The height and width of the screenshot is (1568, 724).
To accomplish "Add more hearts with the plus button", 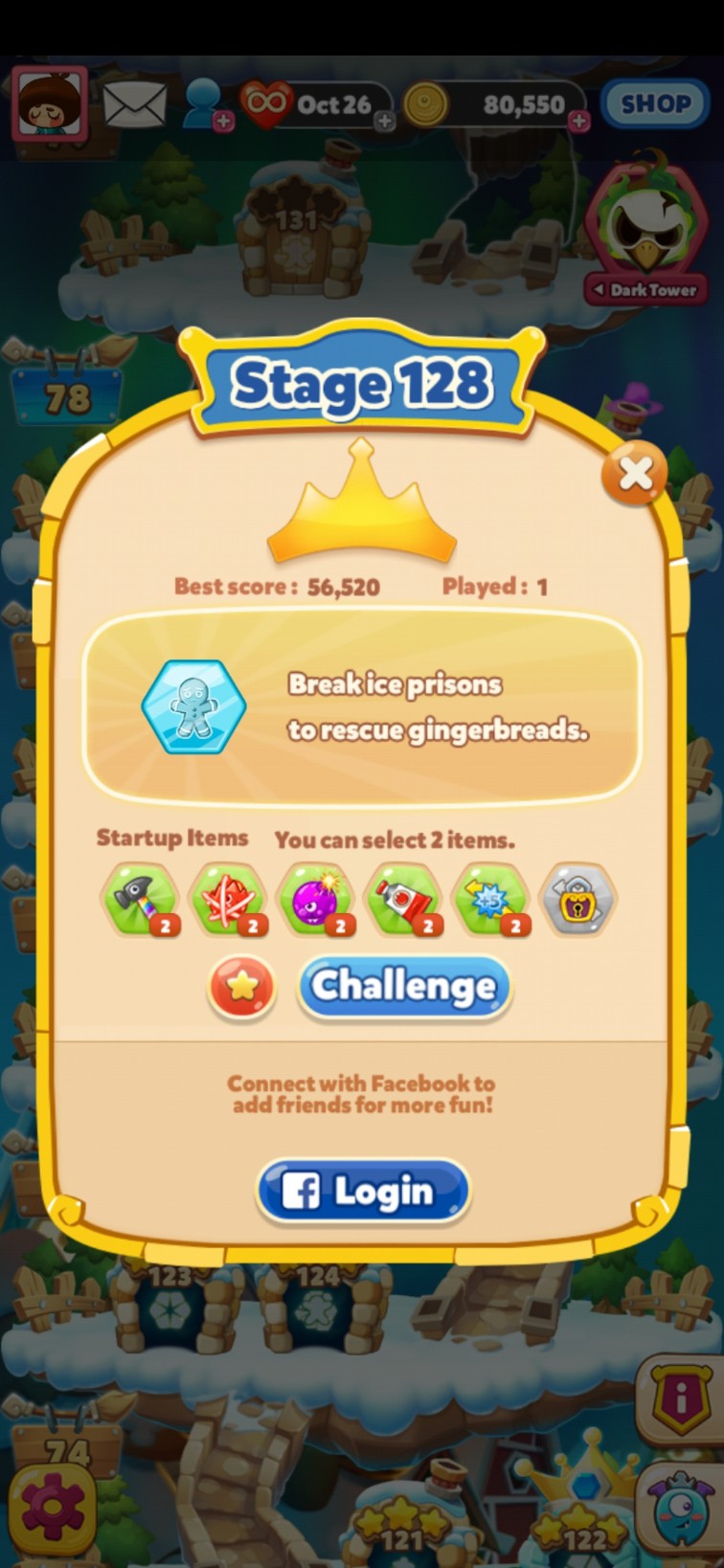I will pos(384,122).
